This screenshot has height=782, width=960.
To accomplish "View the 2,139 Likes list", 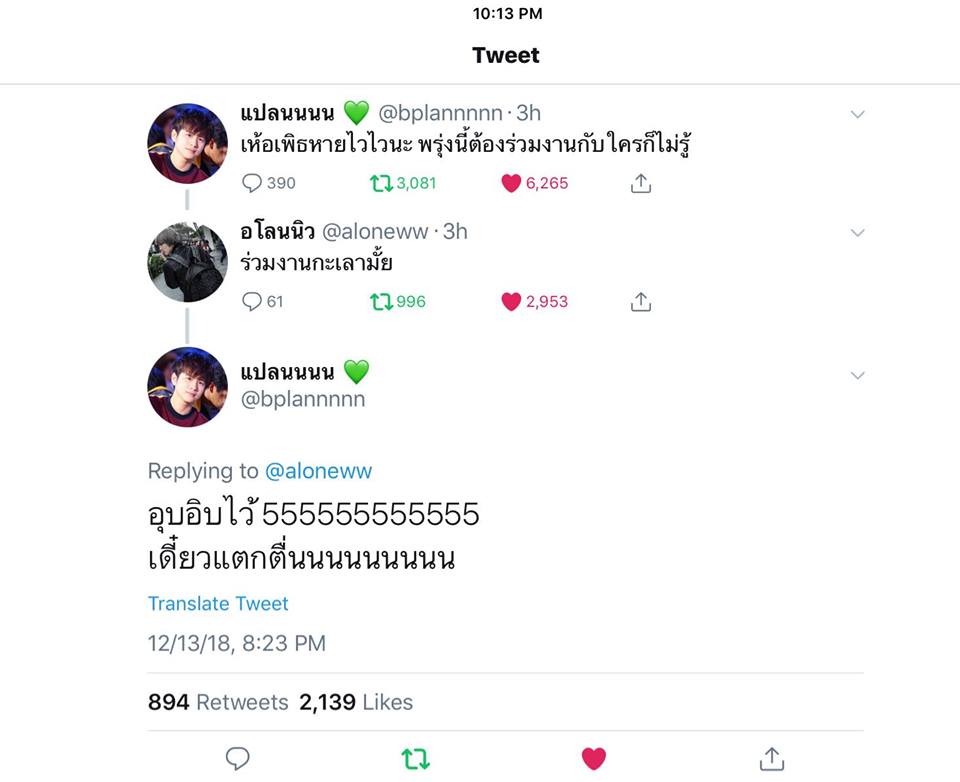I will pos(356,702).
